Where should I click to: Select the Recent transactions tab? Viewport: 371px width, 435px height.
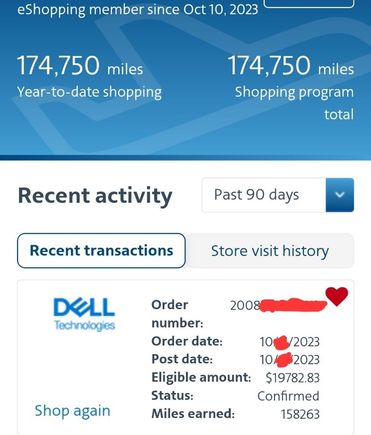pyautogui.click(x=101, y=251)
